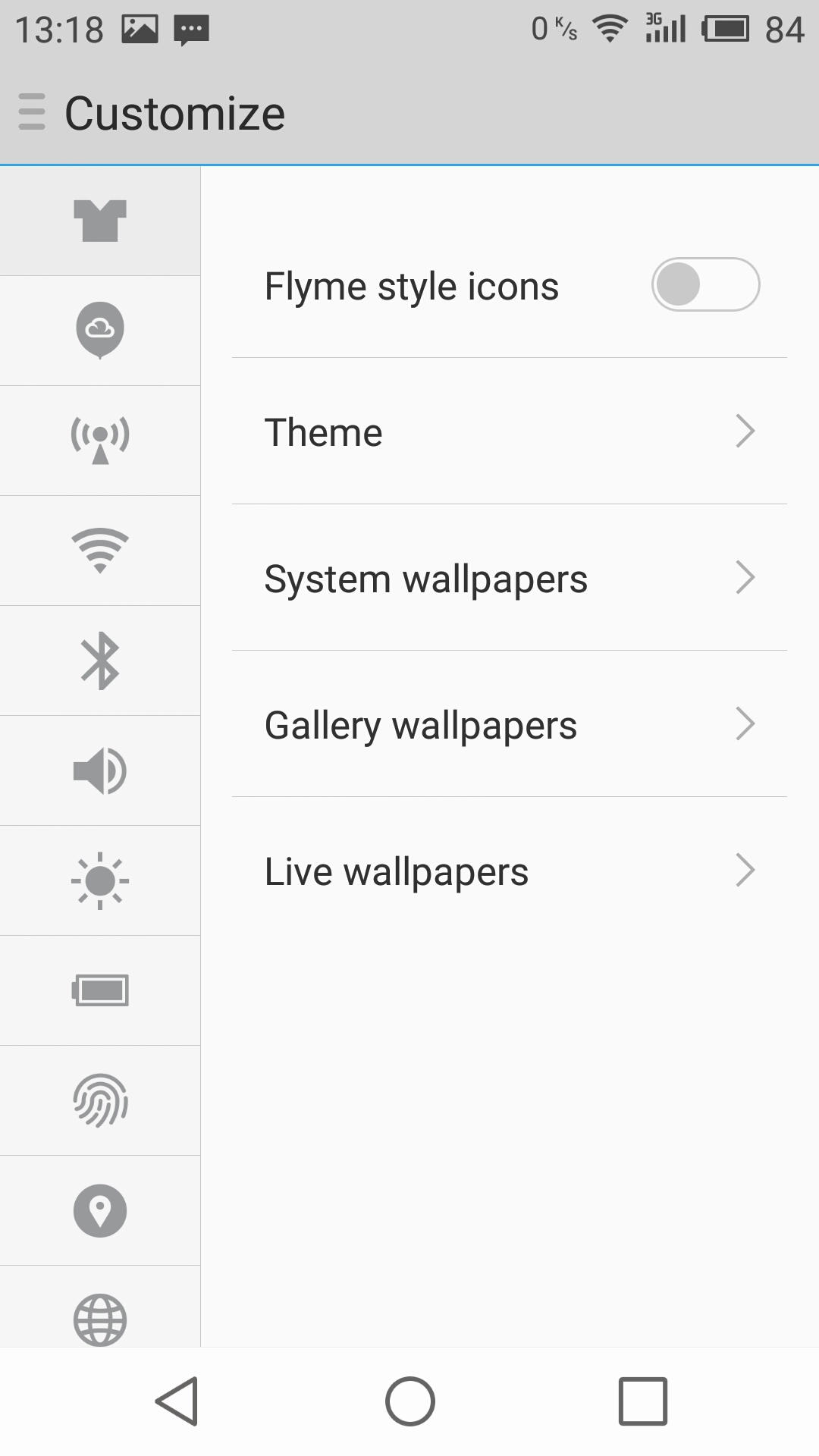Open recent apps with the square button
This screenshot has height=1456, width=819.
643,1401
